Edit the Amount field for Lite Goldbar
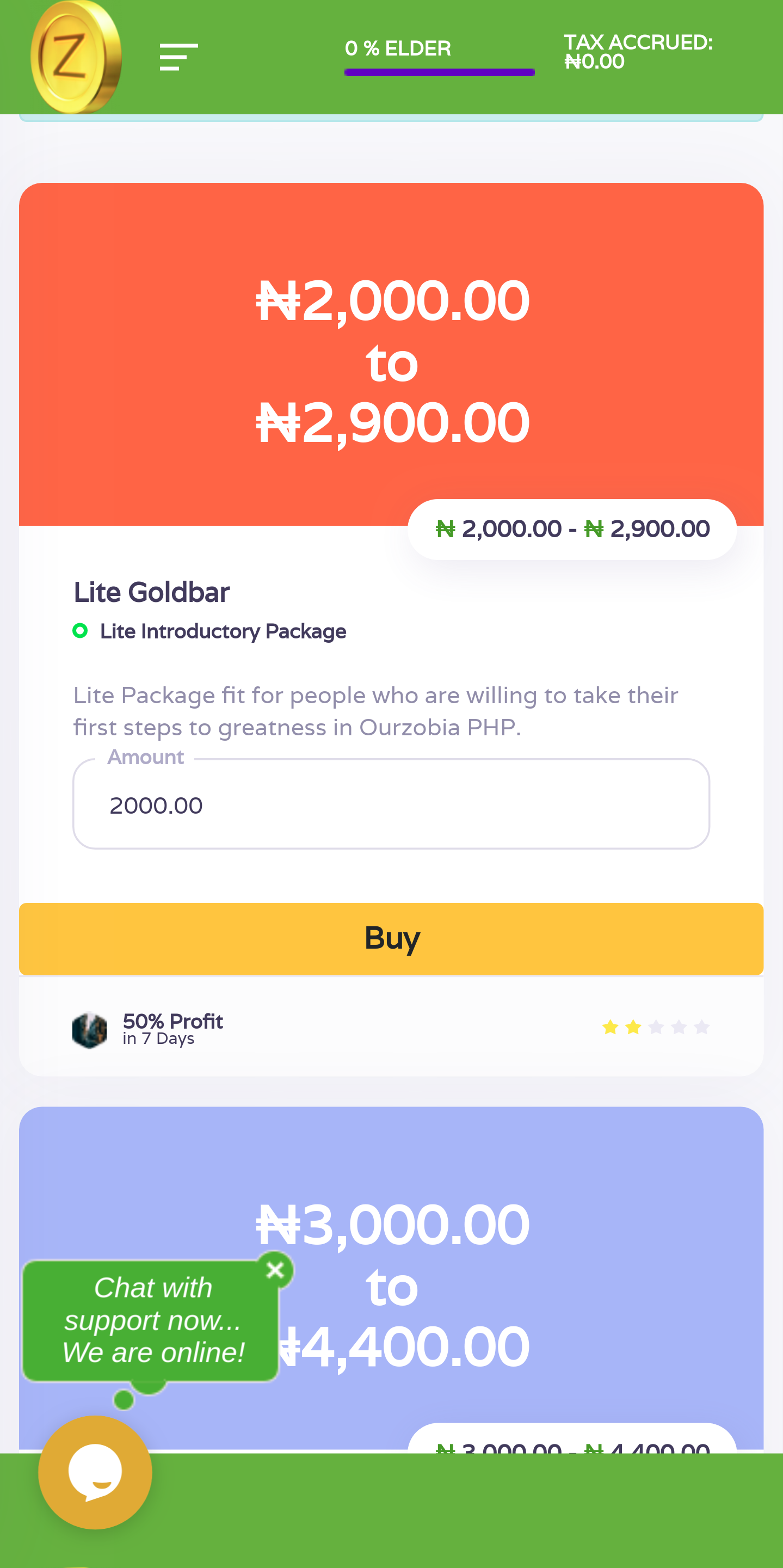This screenshot has width=783, height=1568. coord(391,804)
